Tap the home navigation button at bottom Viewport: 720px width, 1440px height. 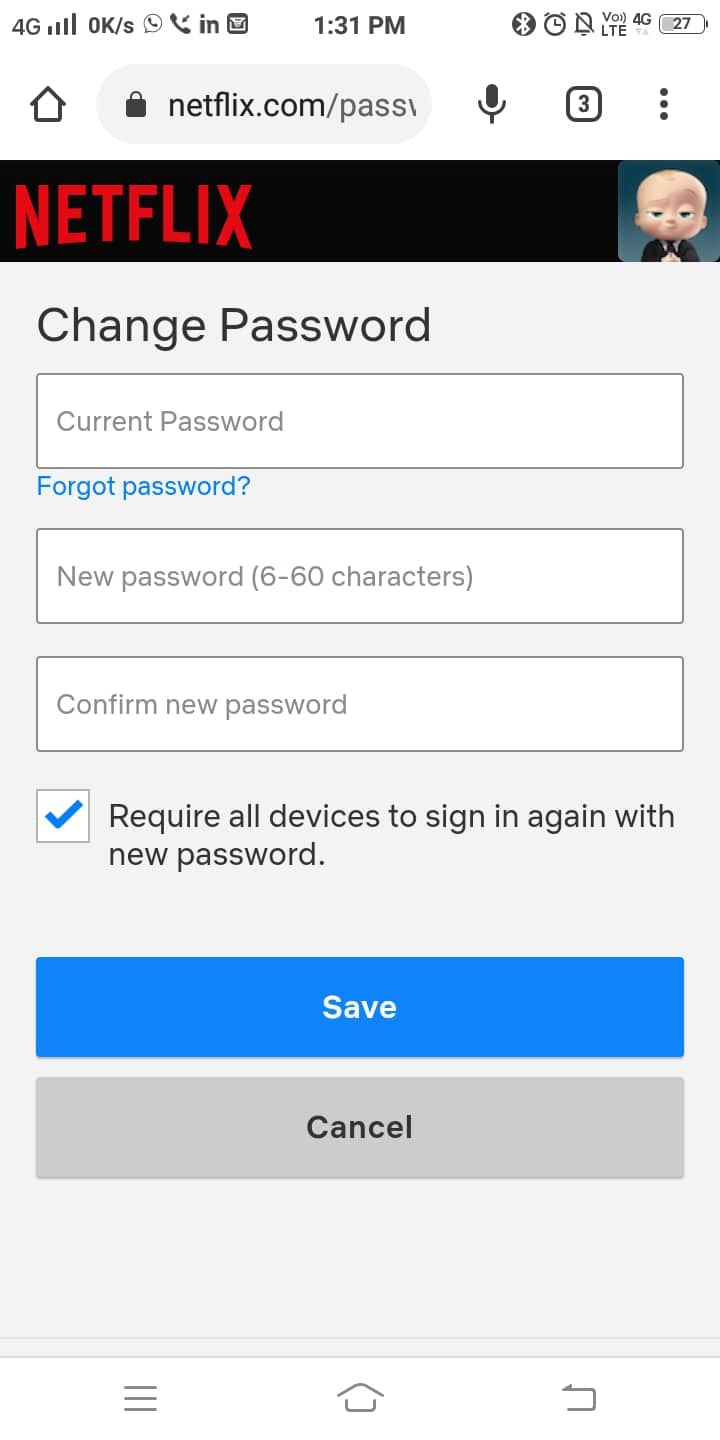click(360, 1397)
